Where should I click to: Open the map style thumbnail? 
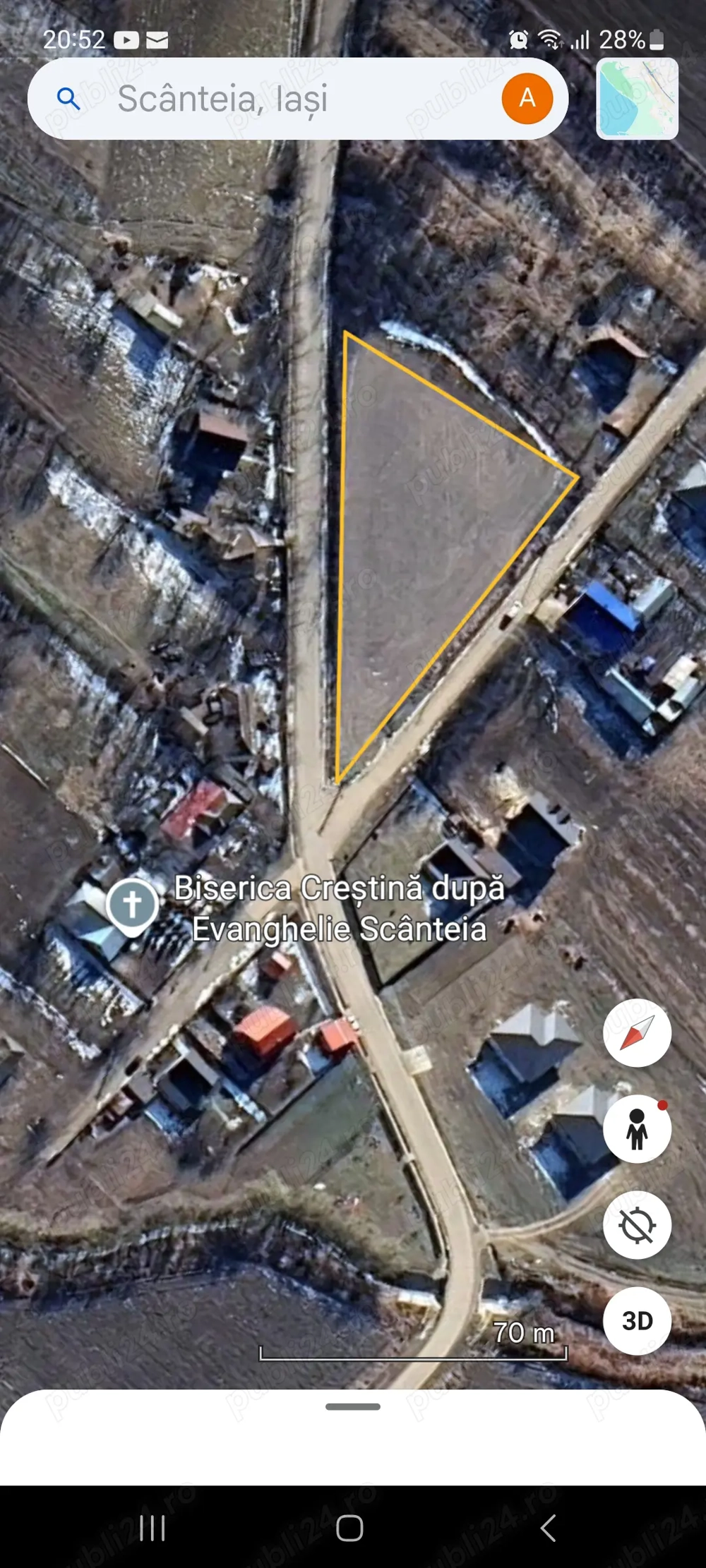tap(637, 99)
